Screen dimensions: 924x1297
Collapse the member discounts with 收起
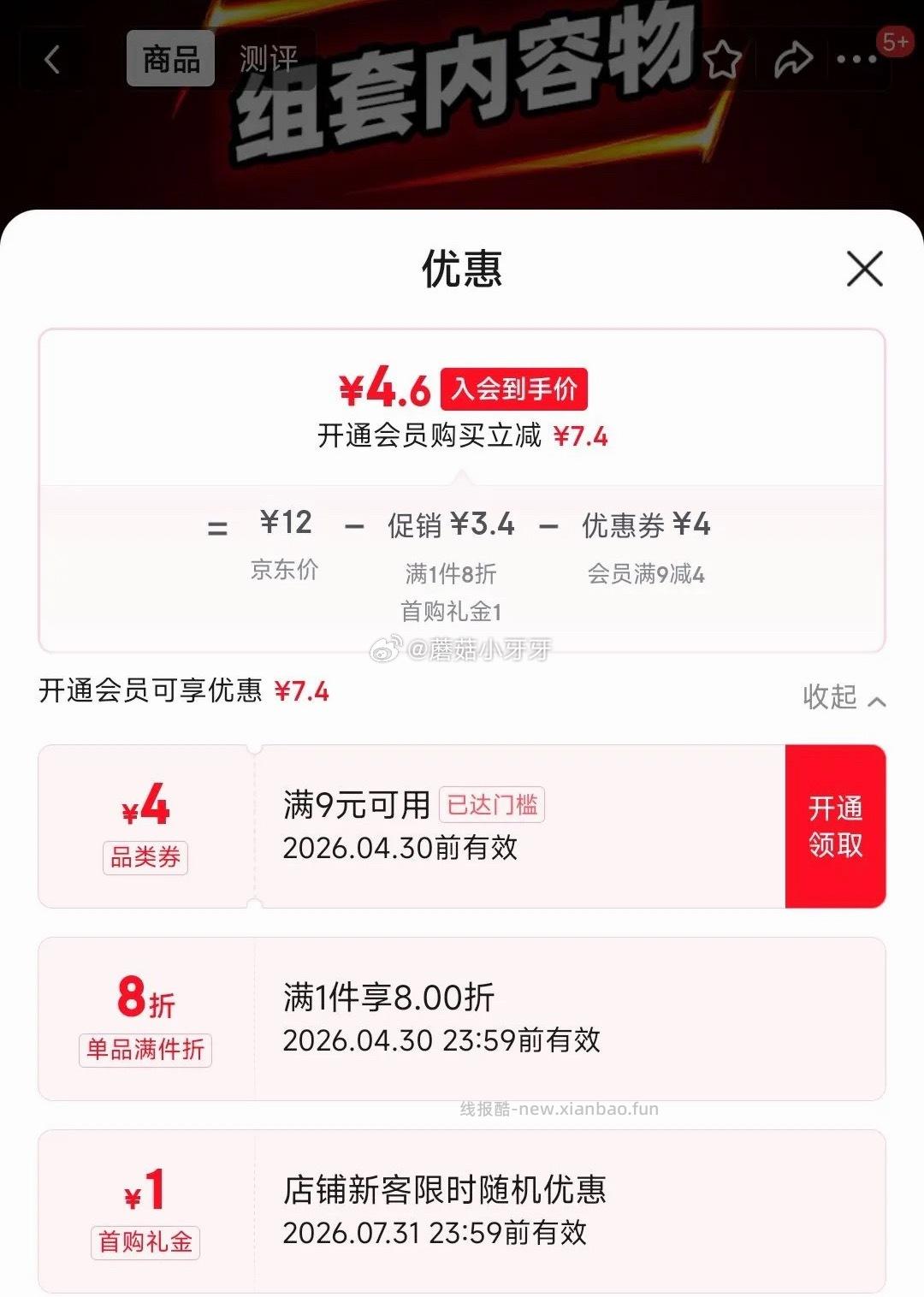coord(843,697)
